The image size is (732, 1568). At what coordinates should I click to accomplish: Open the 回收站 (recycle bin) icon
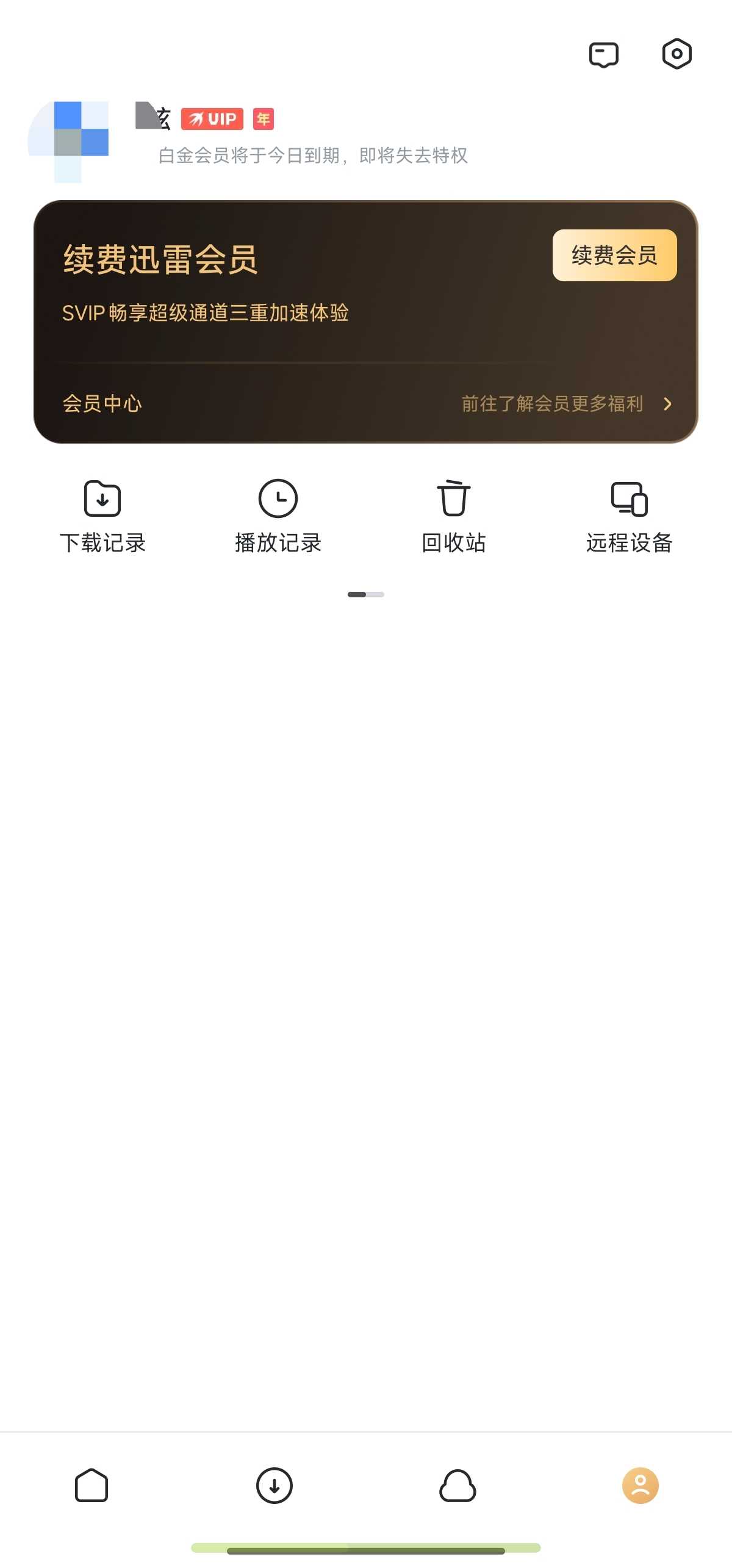pos(453,514)
